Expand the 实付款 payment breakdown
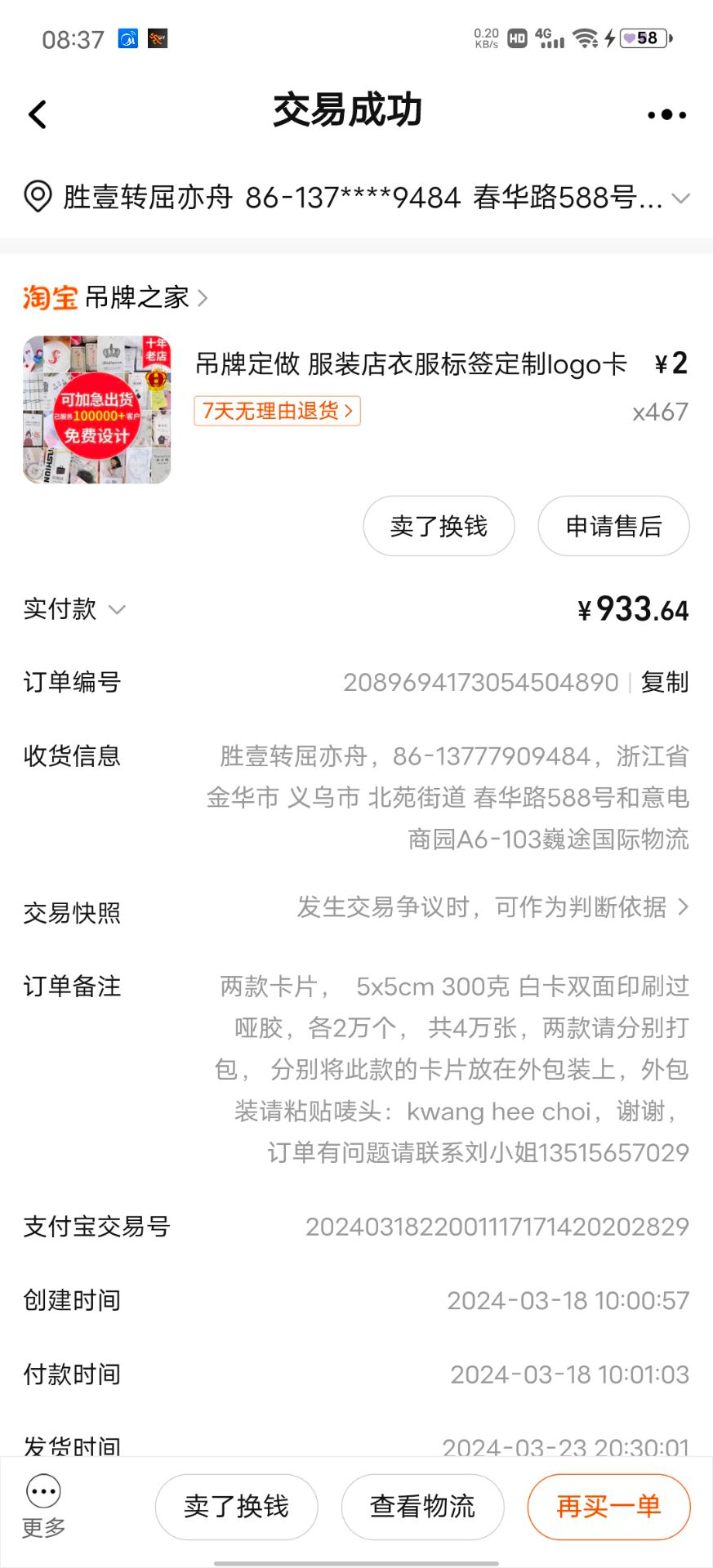This screenshot has height=1568, width=713. click(117, 609)
